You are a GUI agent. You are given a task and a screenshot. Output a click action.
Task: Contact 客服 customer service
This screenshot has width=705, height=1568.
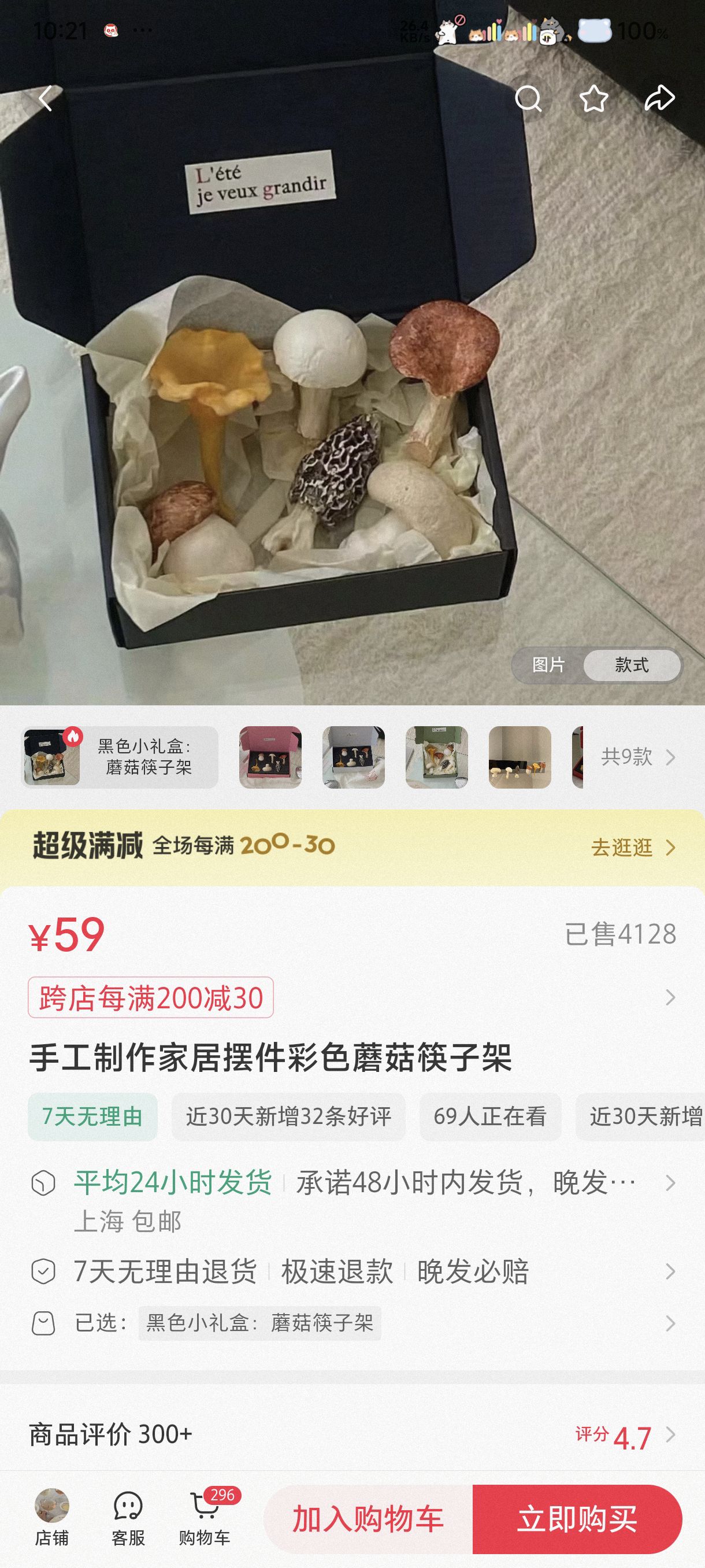(128, 1517)
